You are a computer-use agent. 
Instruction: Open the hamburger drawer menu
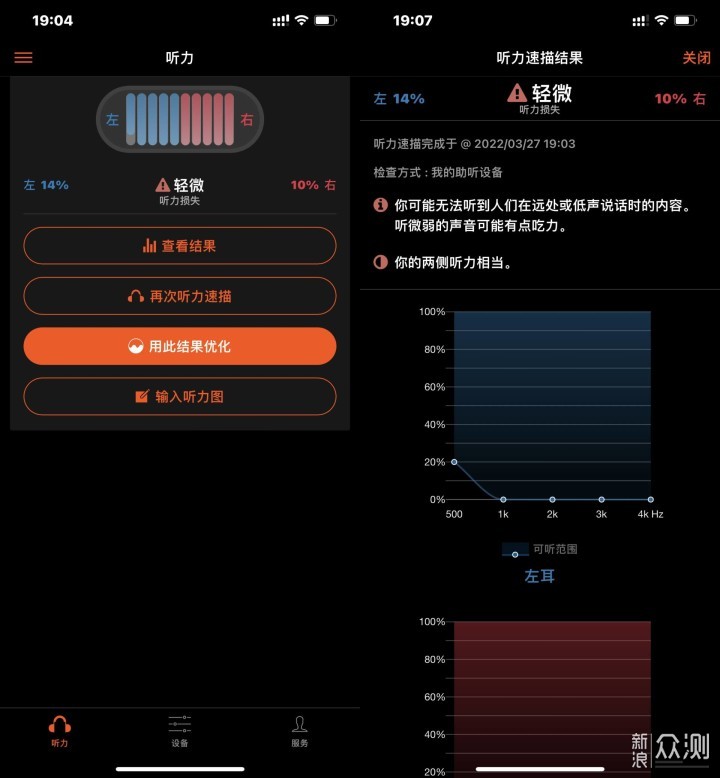pos(23,58)
